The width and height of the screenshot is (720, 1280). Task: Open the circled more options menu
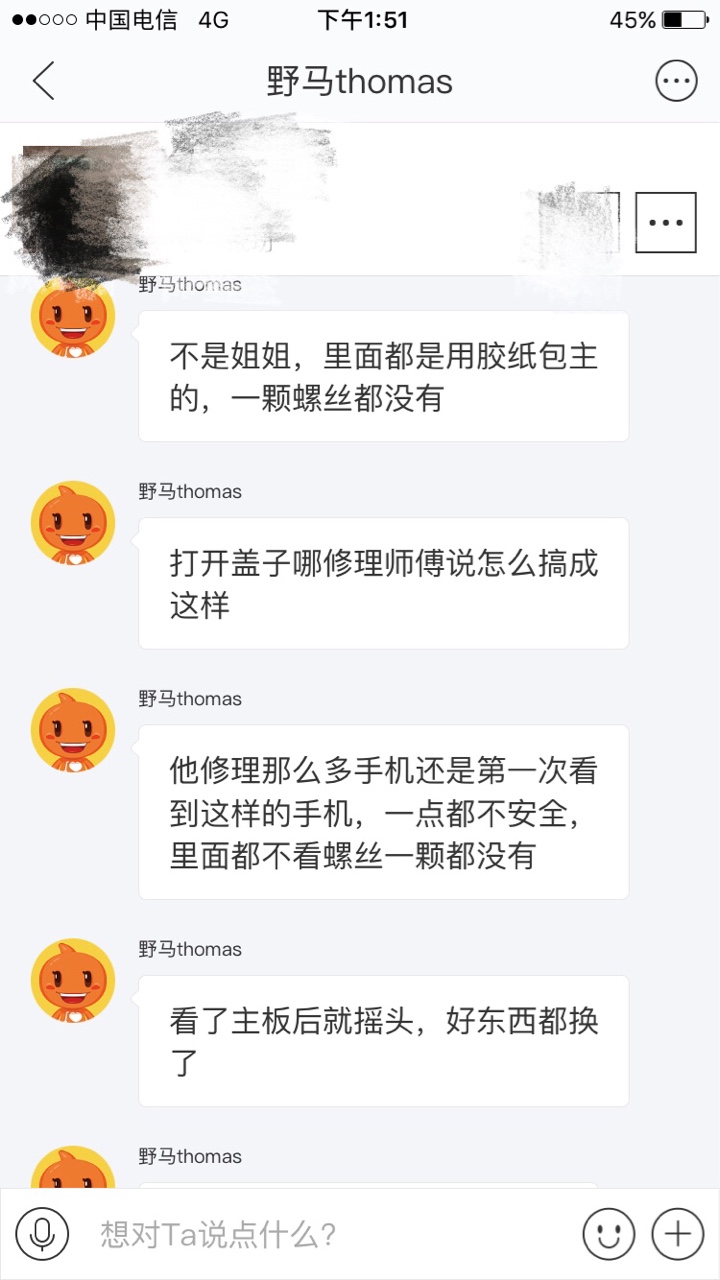tap(676, 81)
